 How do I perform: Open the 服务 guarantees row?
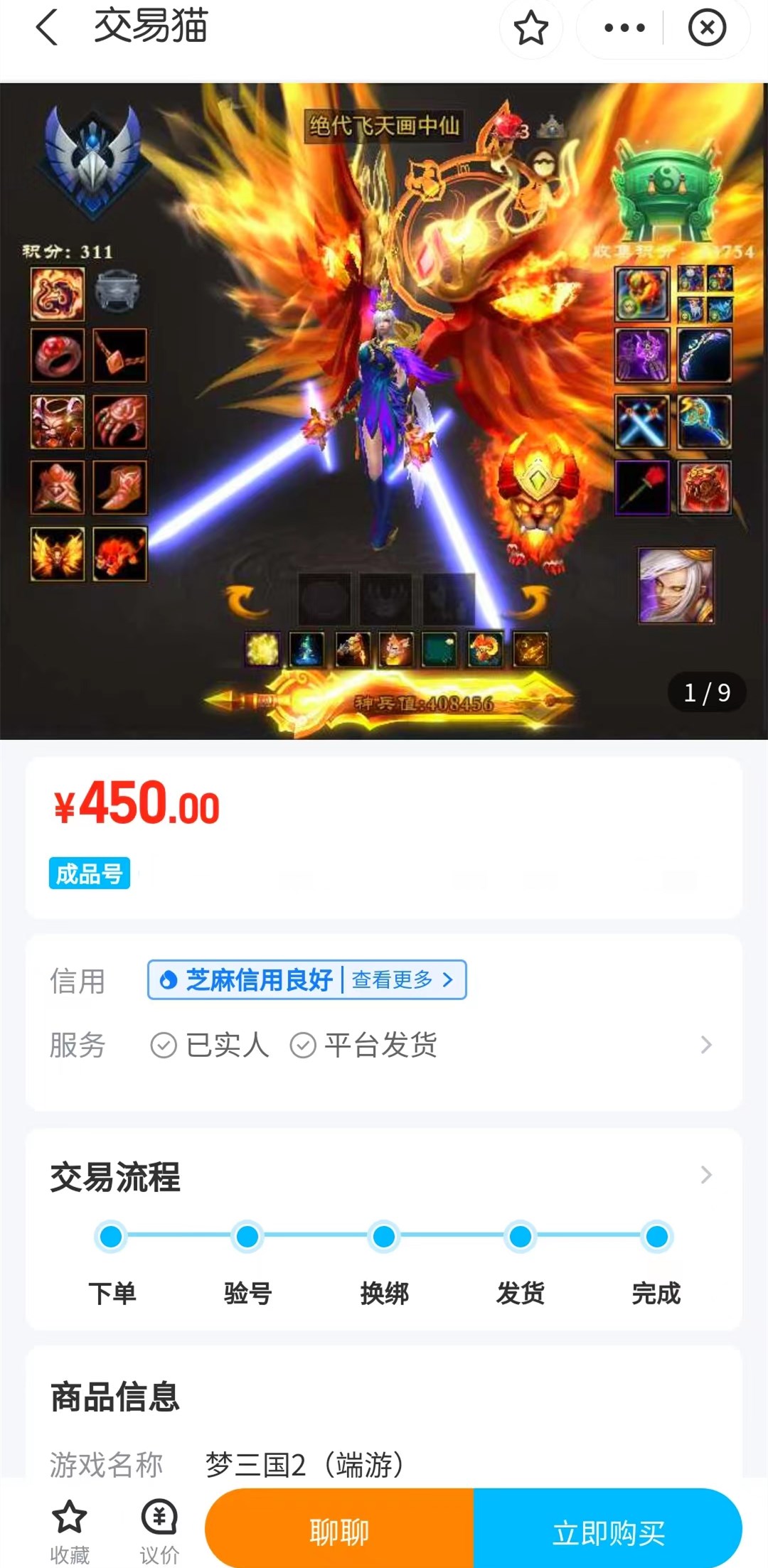tap(705, 1045)
